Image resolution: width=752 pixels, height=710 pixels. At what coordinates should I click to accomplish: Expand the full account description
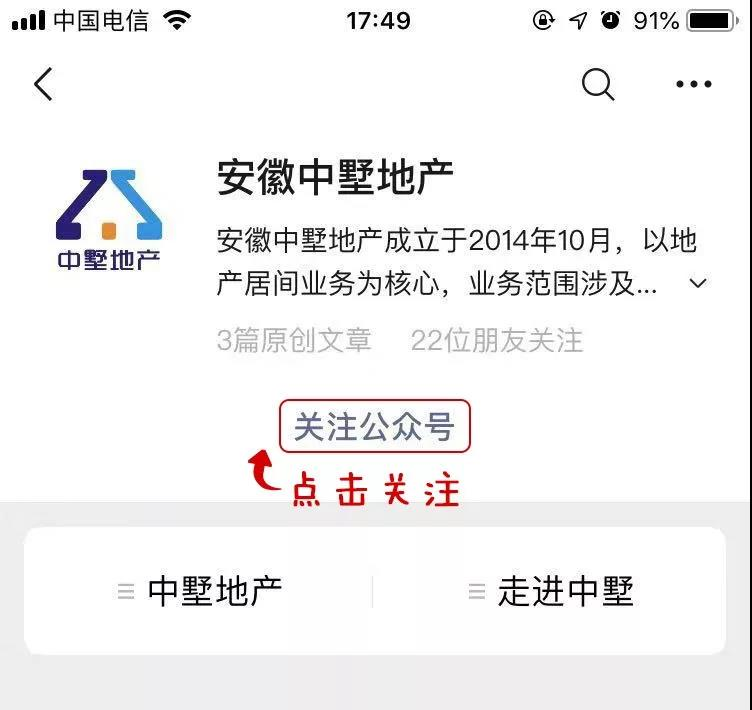click(699, 285)
